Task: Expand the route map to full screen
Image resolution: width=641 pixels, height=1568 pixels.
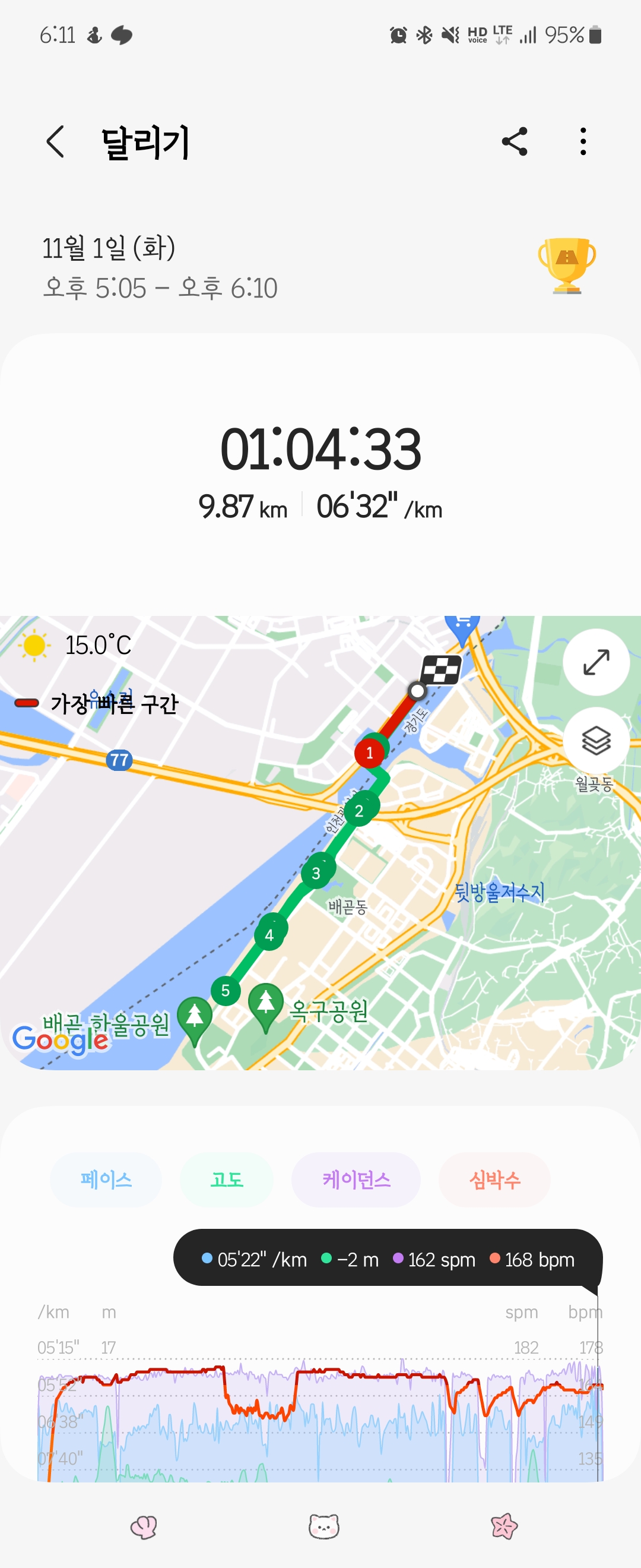Action: 595,662
